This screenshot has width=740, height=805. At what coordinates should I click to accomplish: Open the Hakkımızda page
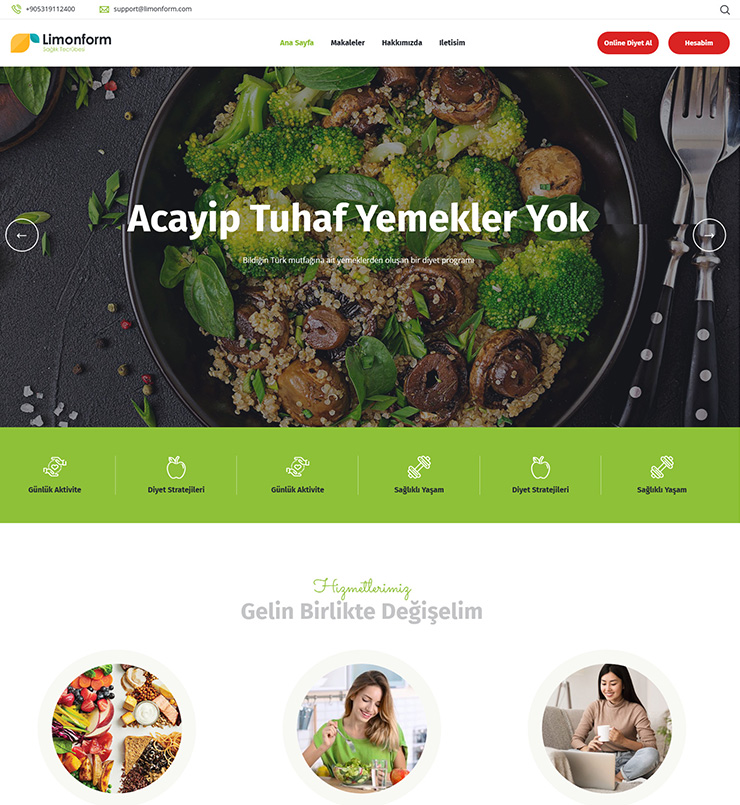402,43
